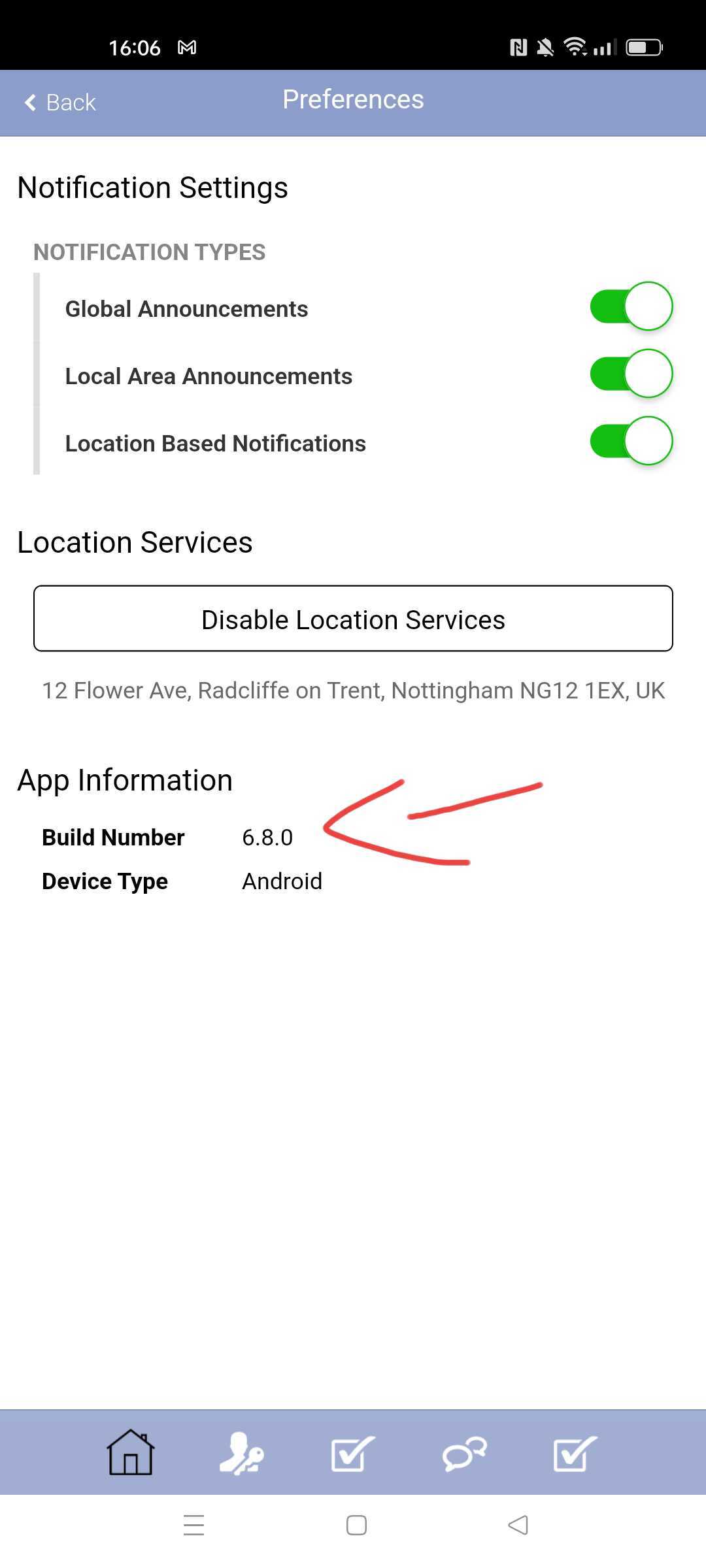The image size is (706, 1568).
Task: Switch off Location Based Notifications
Action: tap(631, 441)
